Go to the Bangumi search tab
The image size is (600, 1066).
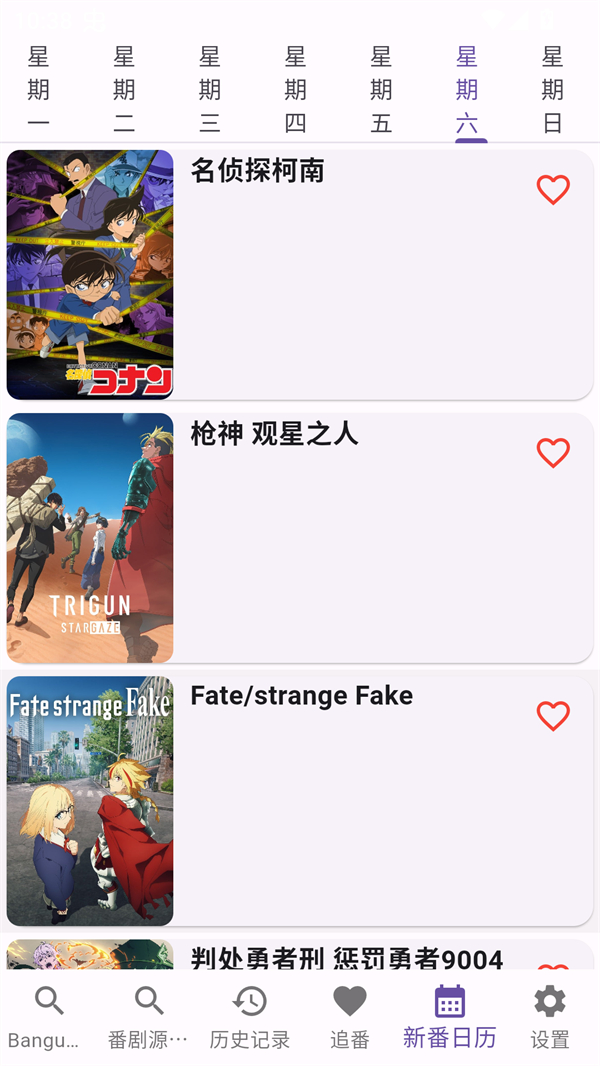coord(48,1016)
